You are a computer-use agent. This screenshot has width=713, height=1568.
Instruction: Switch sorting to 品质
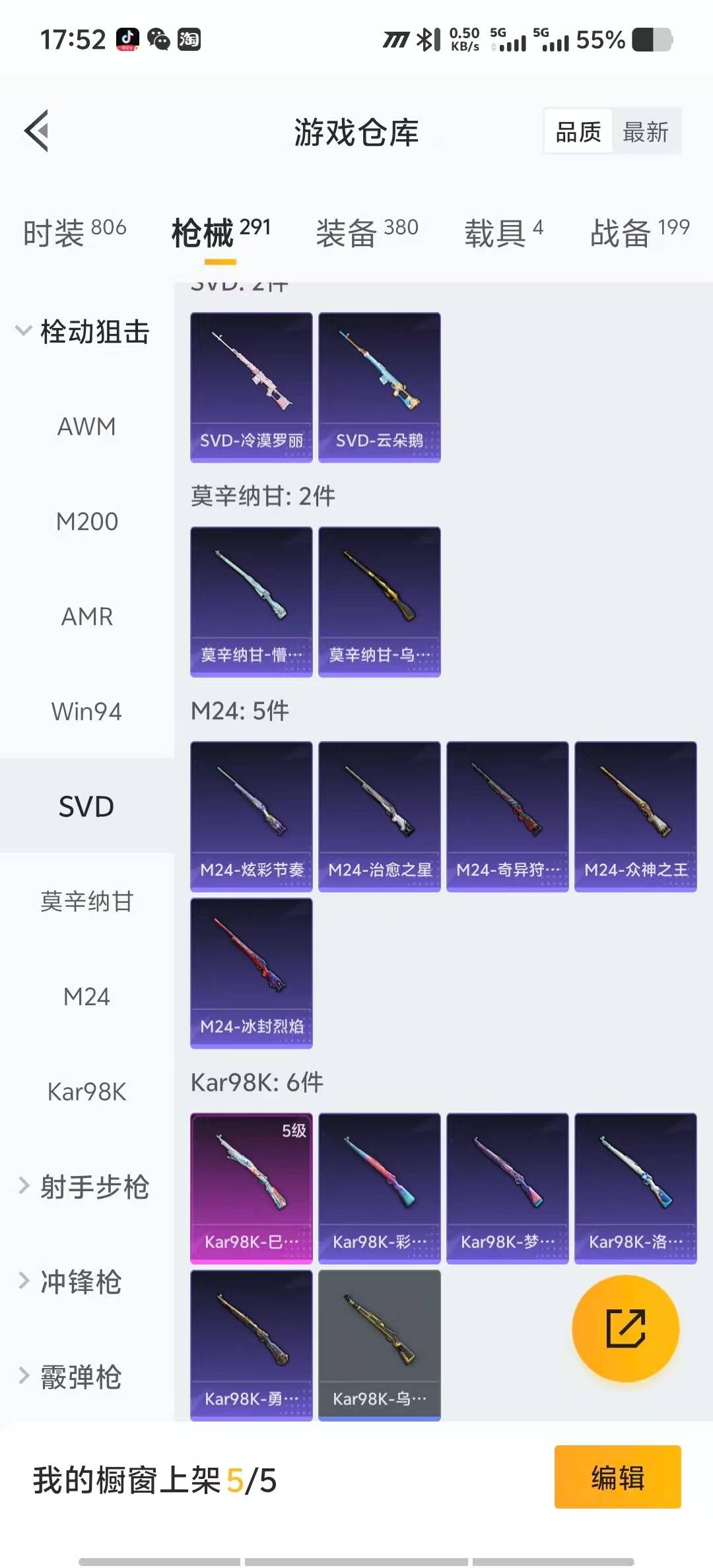pos(577,131)
